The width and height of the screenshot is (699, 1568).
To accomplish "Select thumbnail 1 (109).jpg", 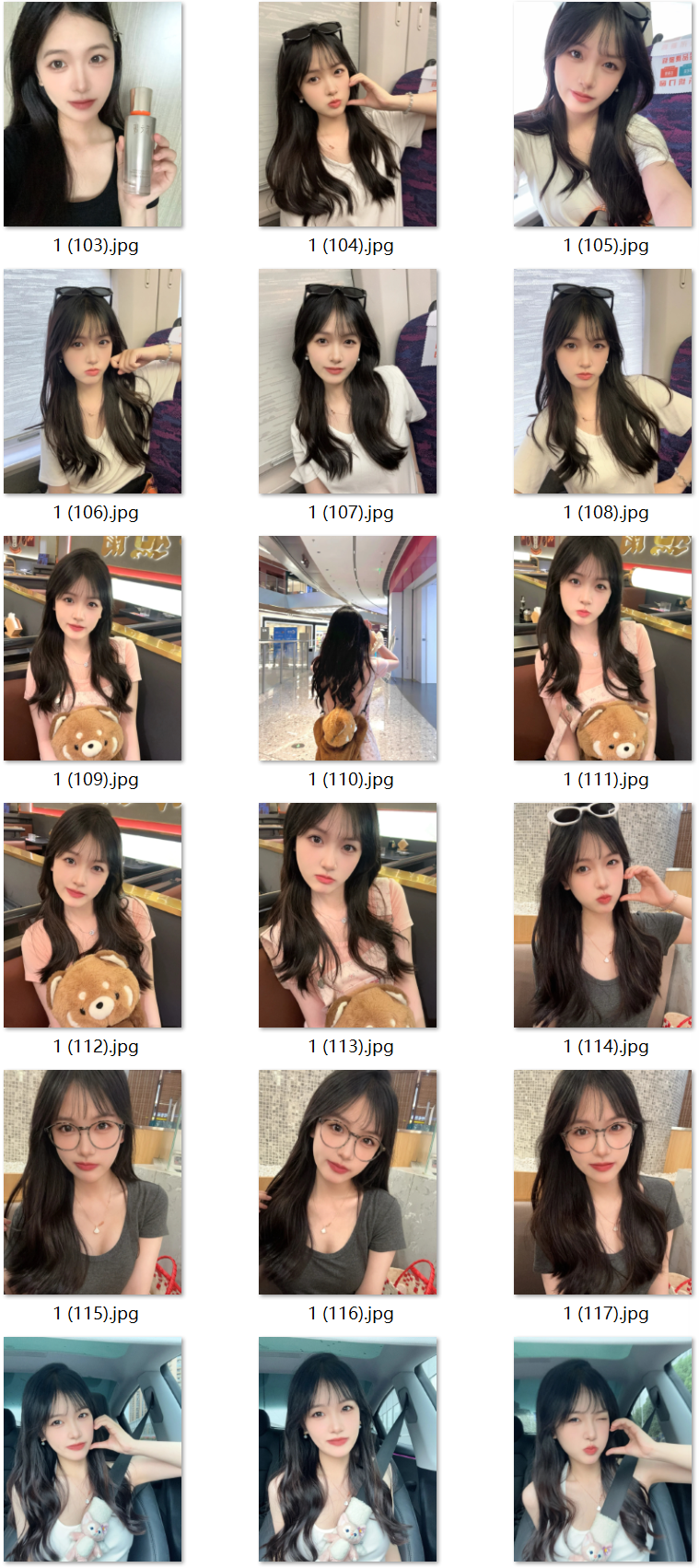I will 93,648.
